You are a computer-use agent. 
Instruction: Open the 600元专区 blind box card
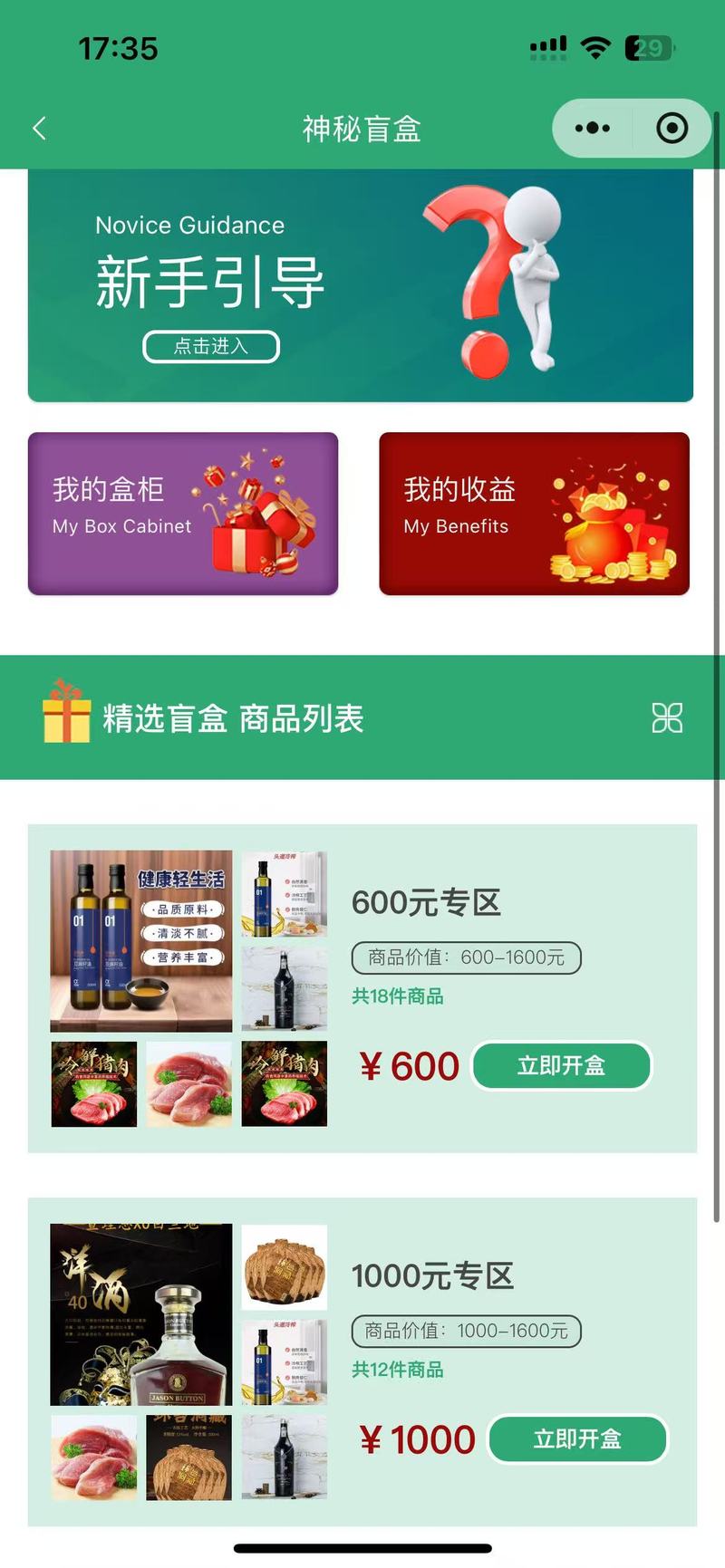[362, 988]
